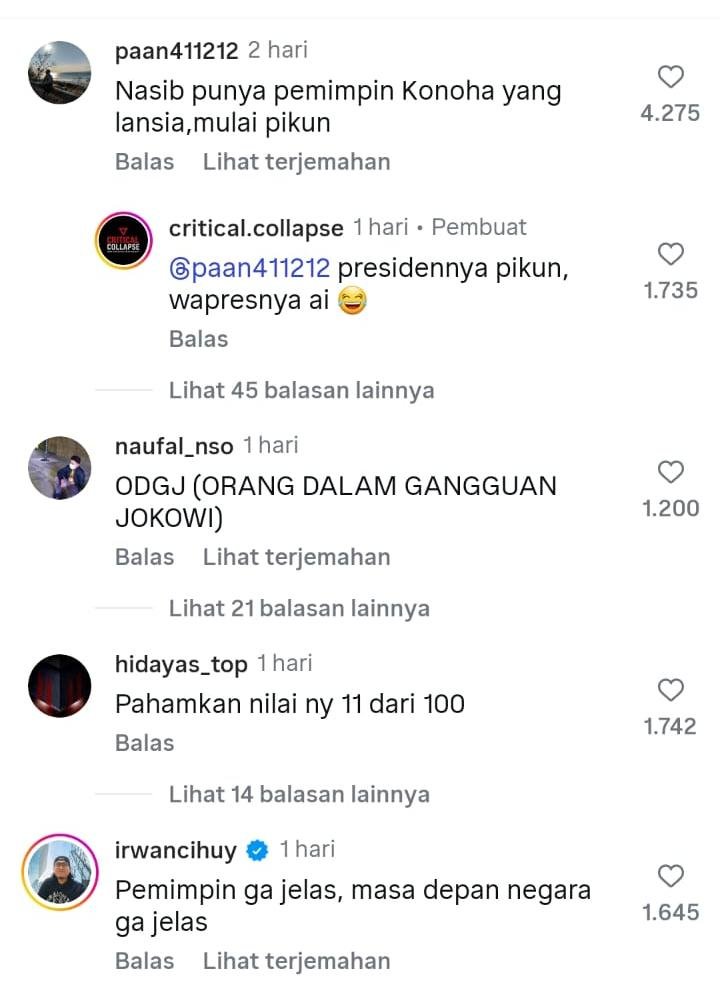Translate irwancihuy's comment
The image size is (720, 995).
coord(296,961)
